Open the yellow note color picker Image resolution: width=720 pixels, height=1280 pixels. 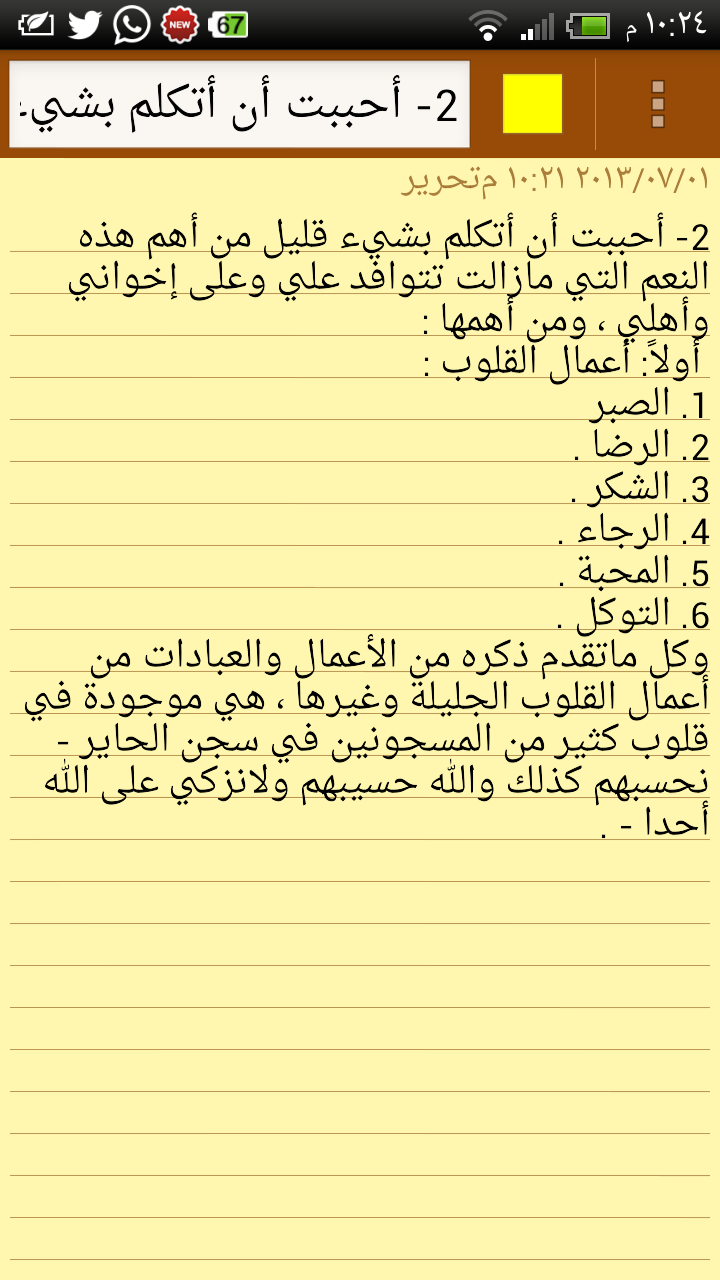click(x=532, y=104)
